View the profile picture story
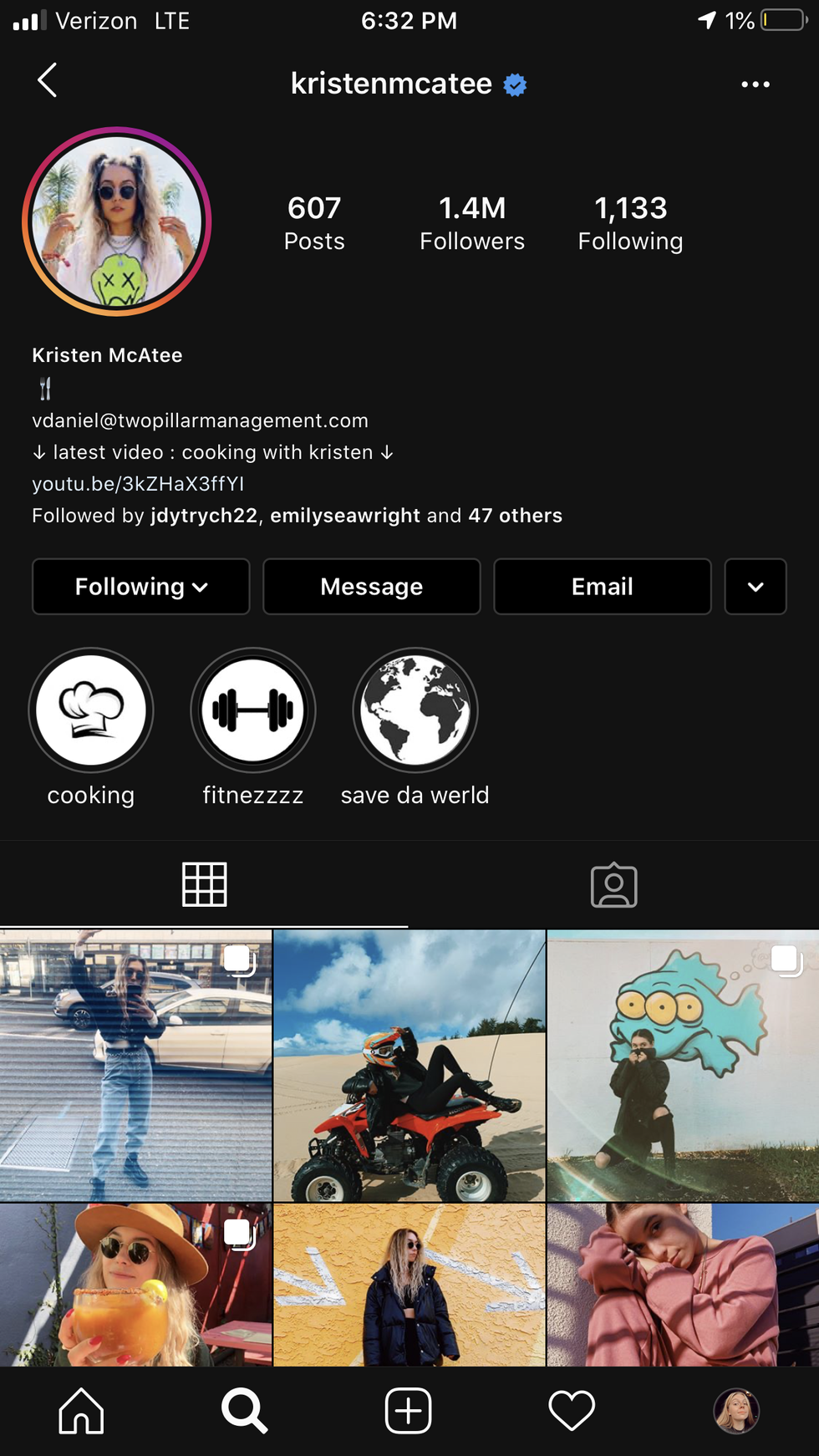The height and width of the screenshot is (1456, 819). [x=117, y=222]
